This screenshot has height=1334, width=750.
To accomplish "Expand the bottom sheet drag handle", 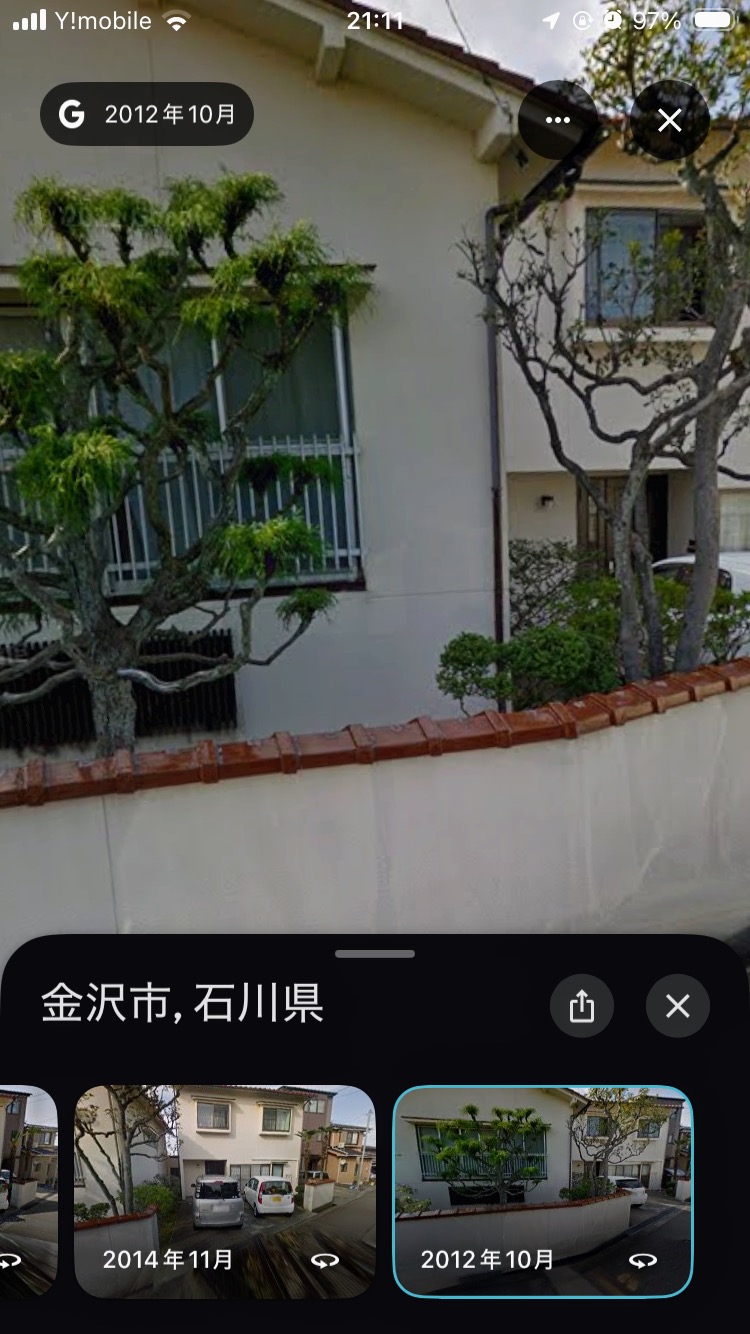I will [x=375, y=954].
